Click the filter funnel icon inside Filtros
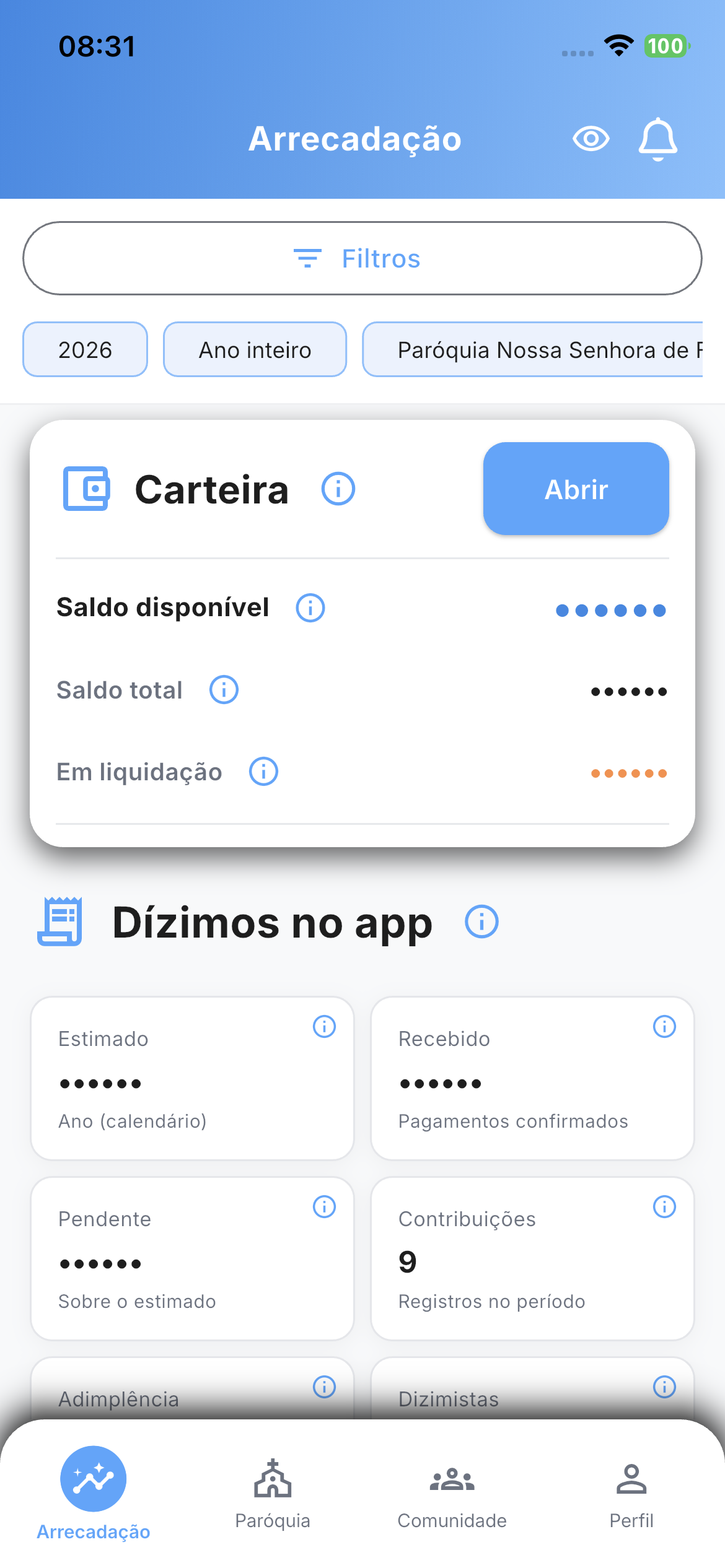This screenshot has height=1568, width=725. coord(307,258)
